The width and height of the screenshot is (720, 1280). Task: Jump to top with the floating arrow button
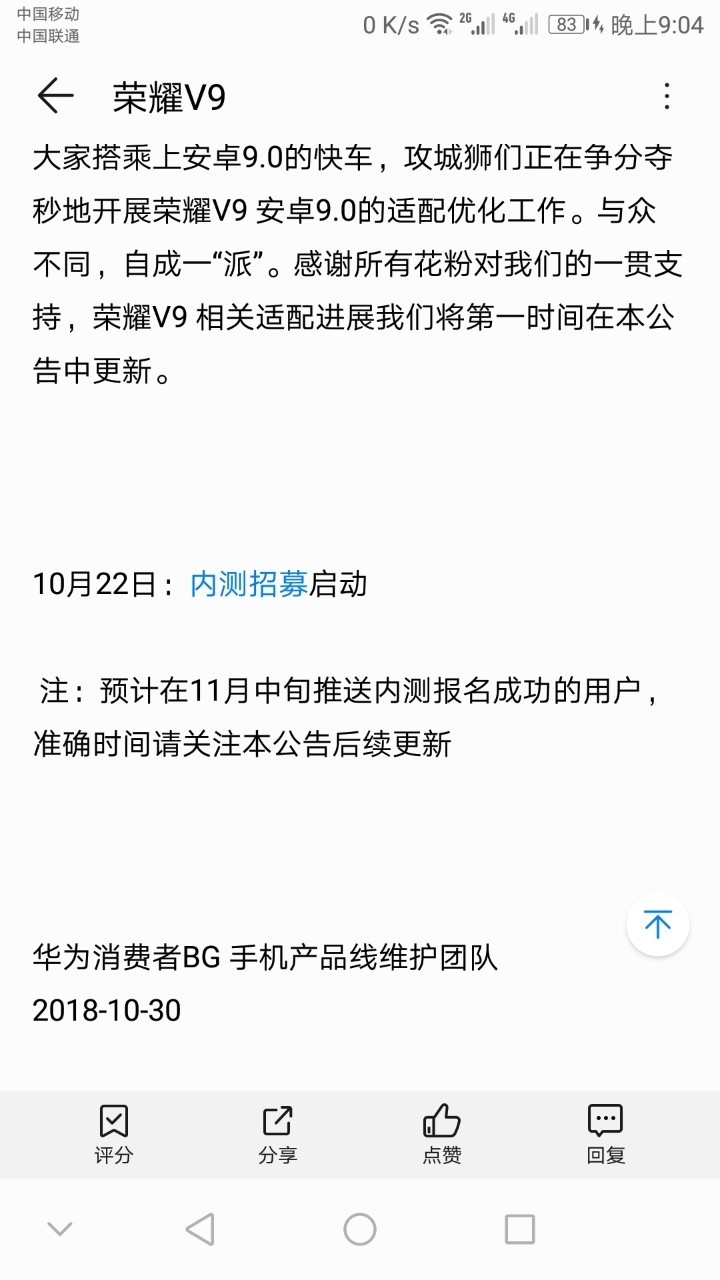pyautogui.click(x=658, y=925)
